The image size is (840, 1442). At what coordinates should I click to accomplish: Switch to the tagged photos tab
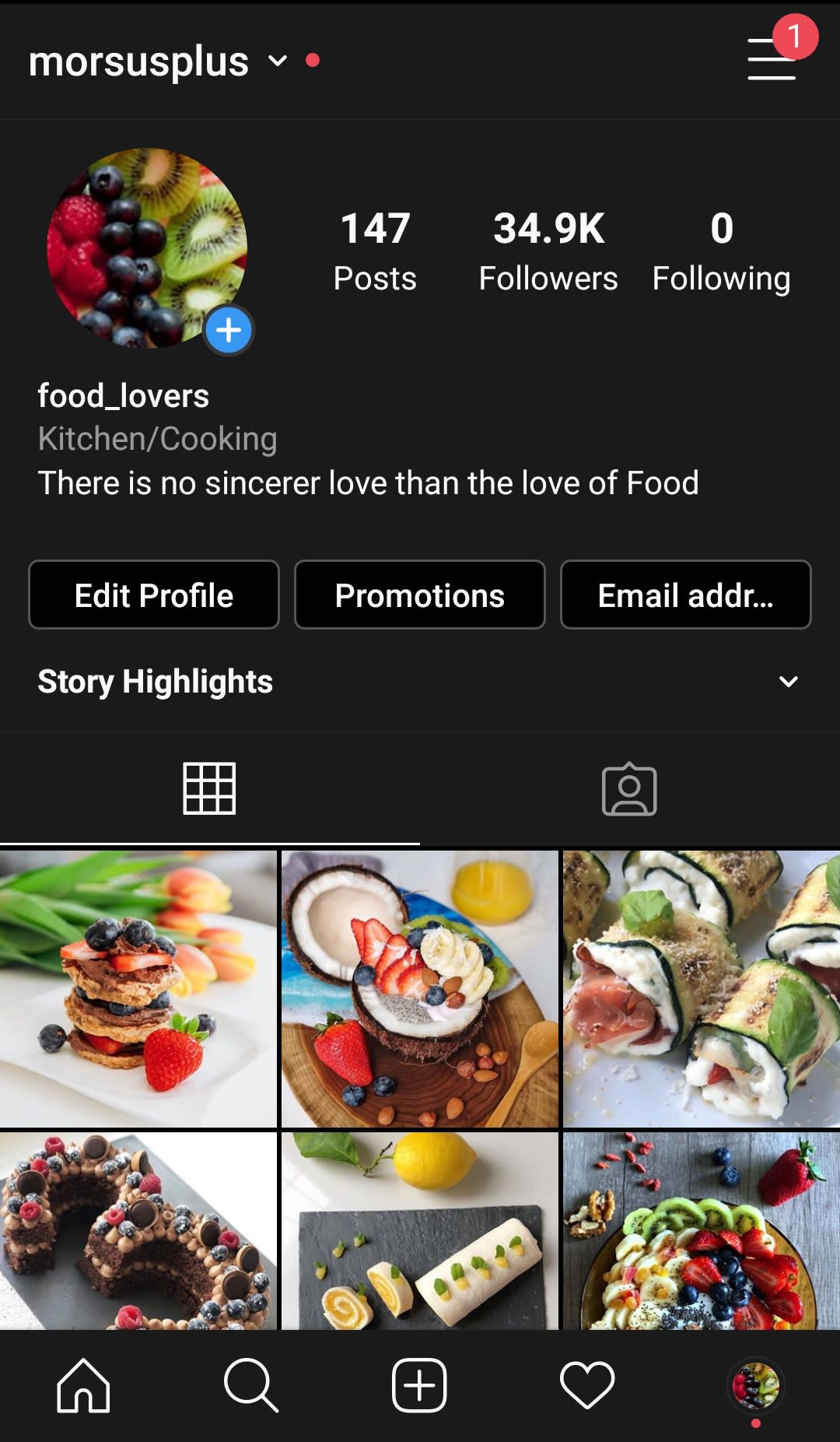[630, 788]
